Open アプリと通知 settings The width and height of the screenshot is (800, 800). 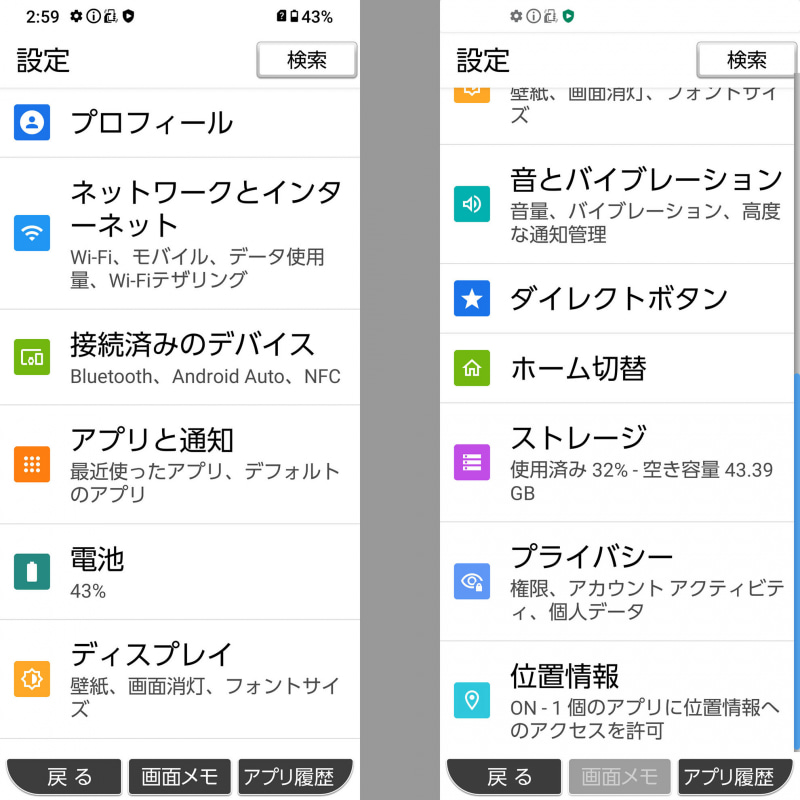point(180,464)
